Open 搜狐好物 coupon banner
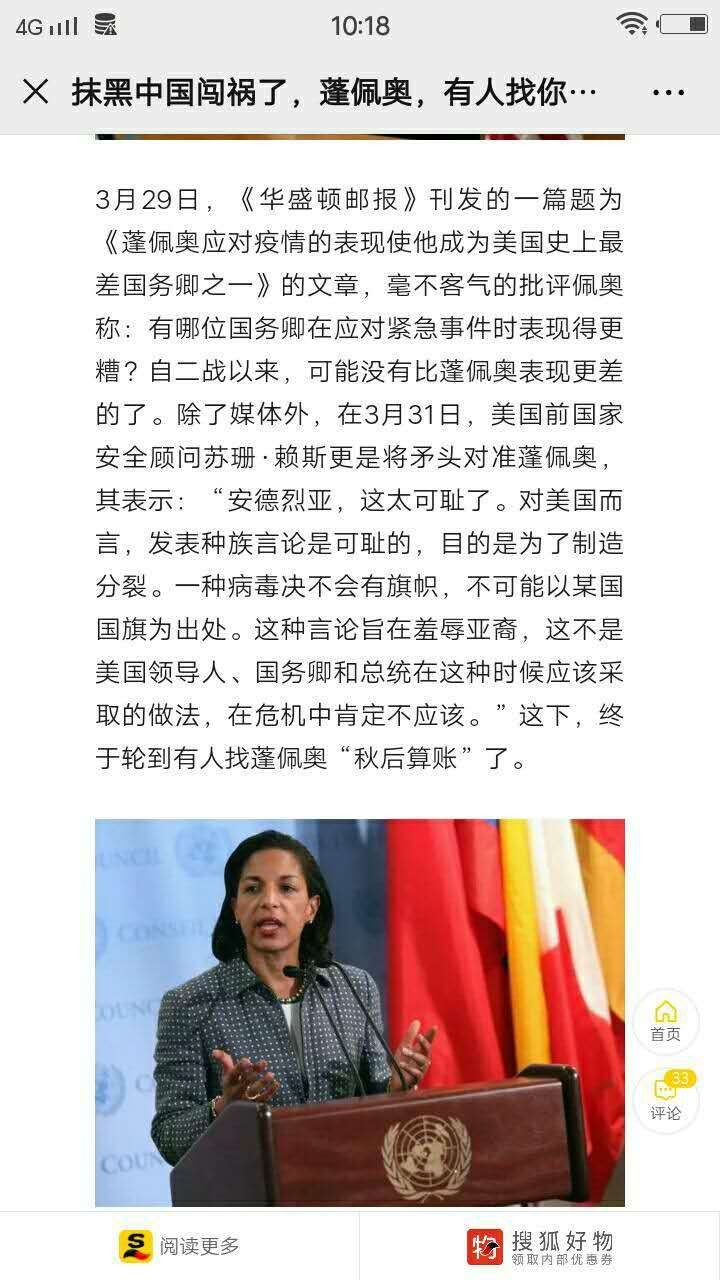 click(x=540, y=1246)
